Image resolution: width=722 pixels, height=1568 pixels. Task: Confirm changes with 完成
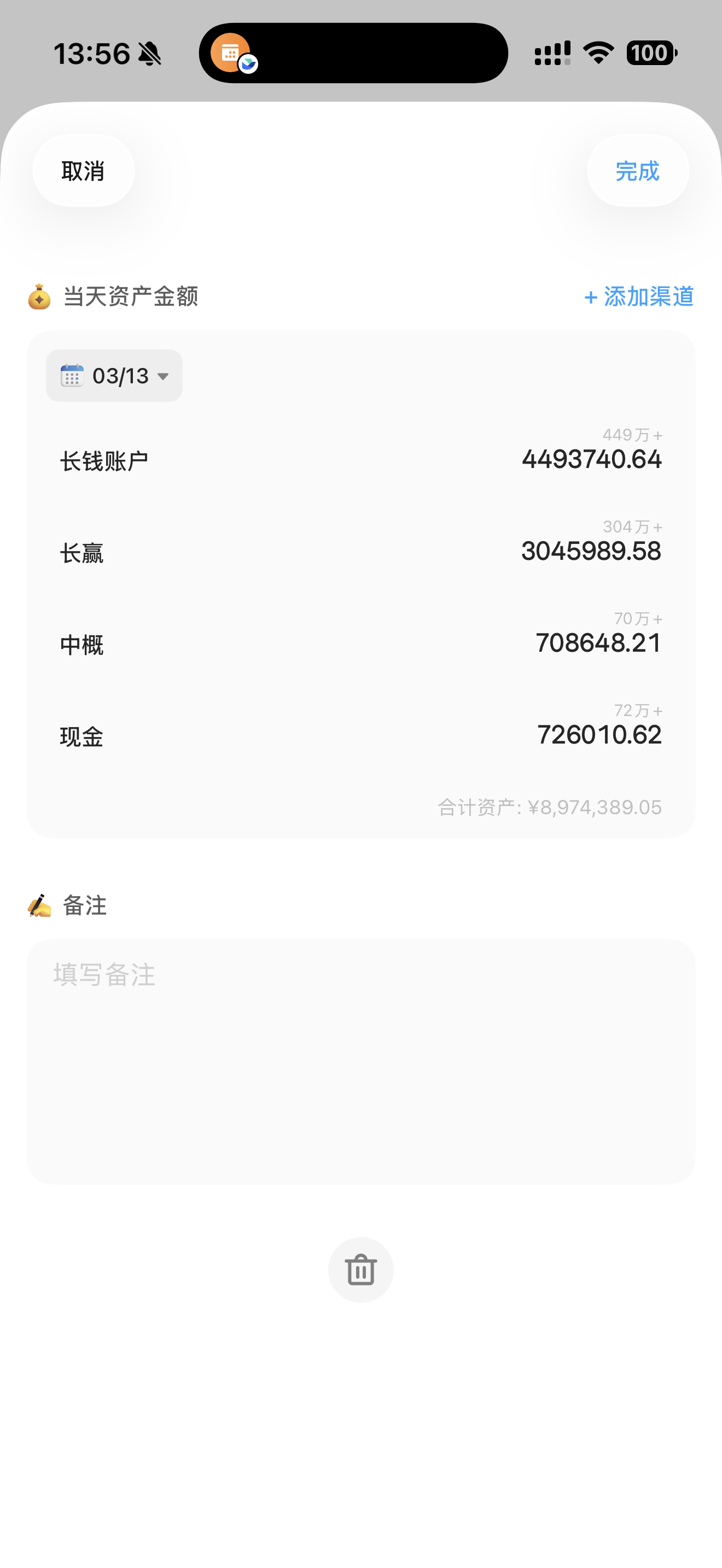(637, 171)
